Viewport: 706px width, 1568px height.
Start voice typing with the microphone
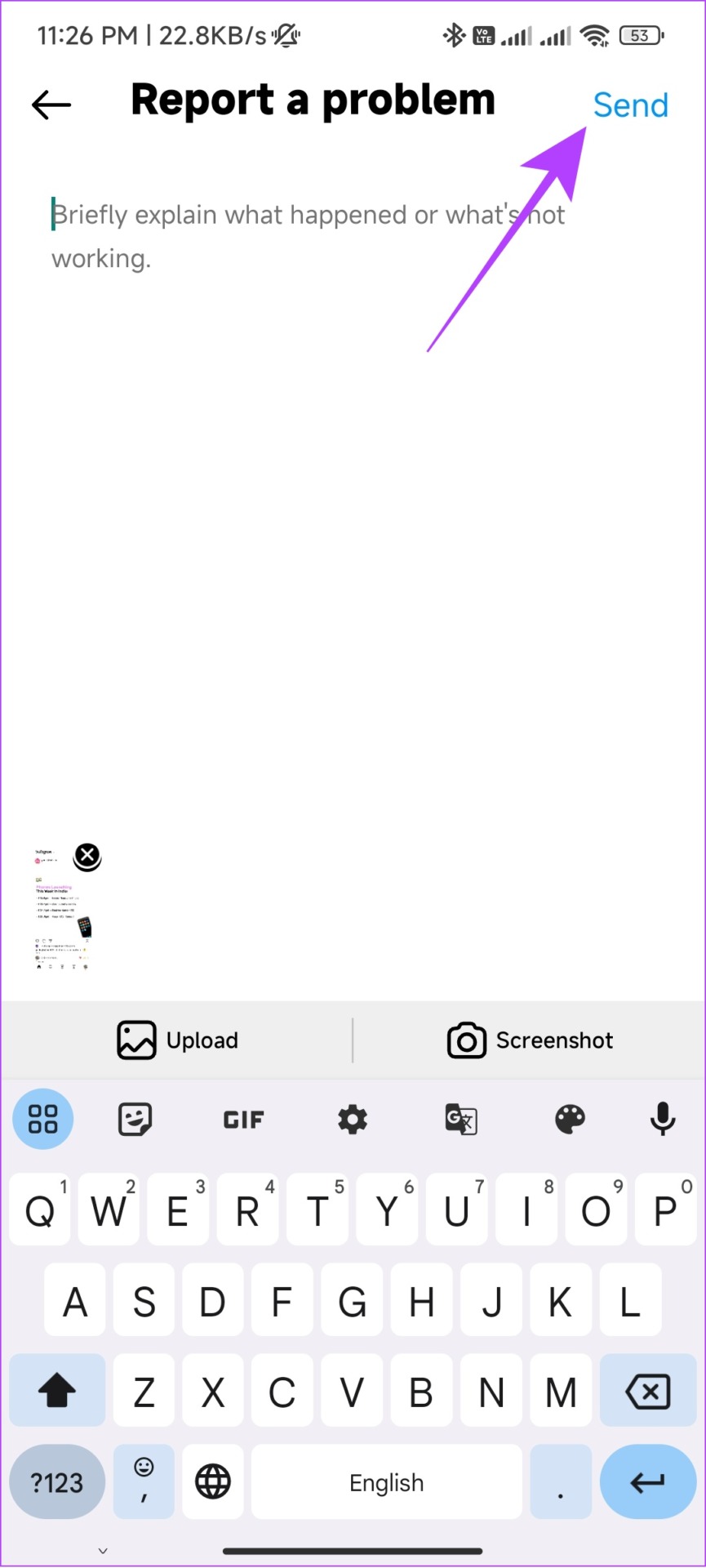click(x=663, y=1119)
